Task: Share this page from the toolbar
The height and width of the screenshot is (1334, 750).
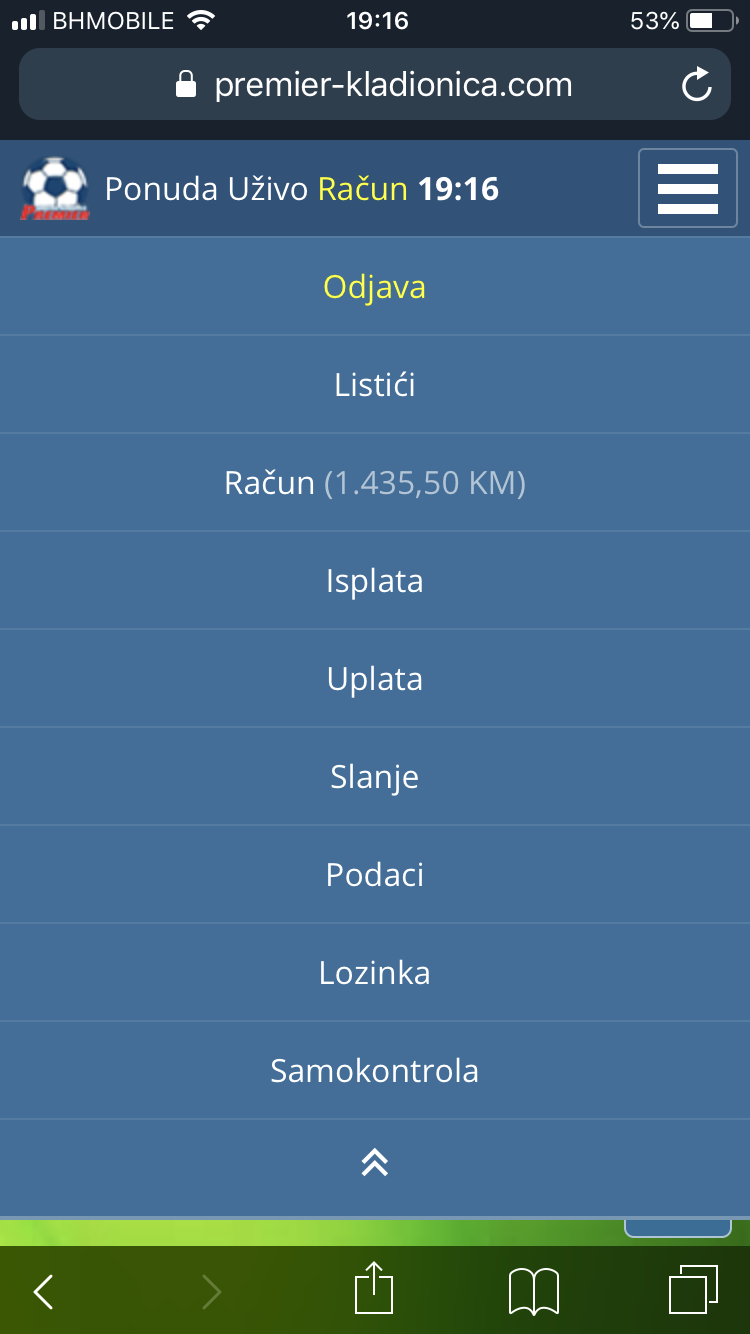Action: (374, 1289)
